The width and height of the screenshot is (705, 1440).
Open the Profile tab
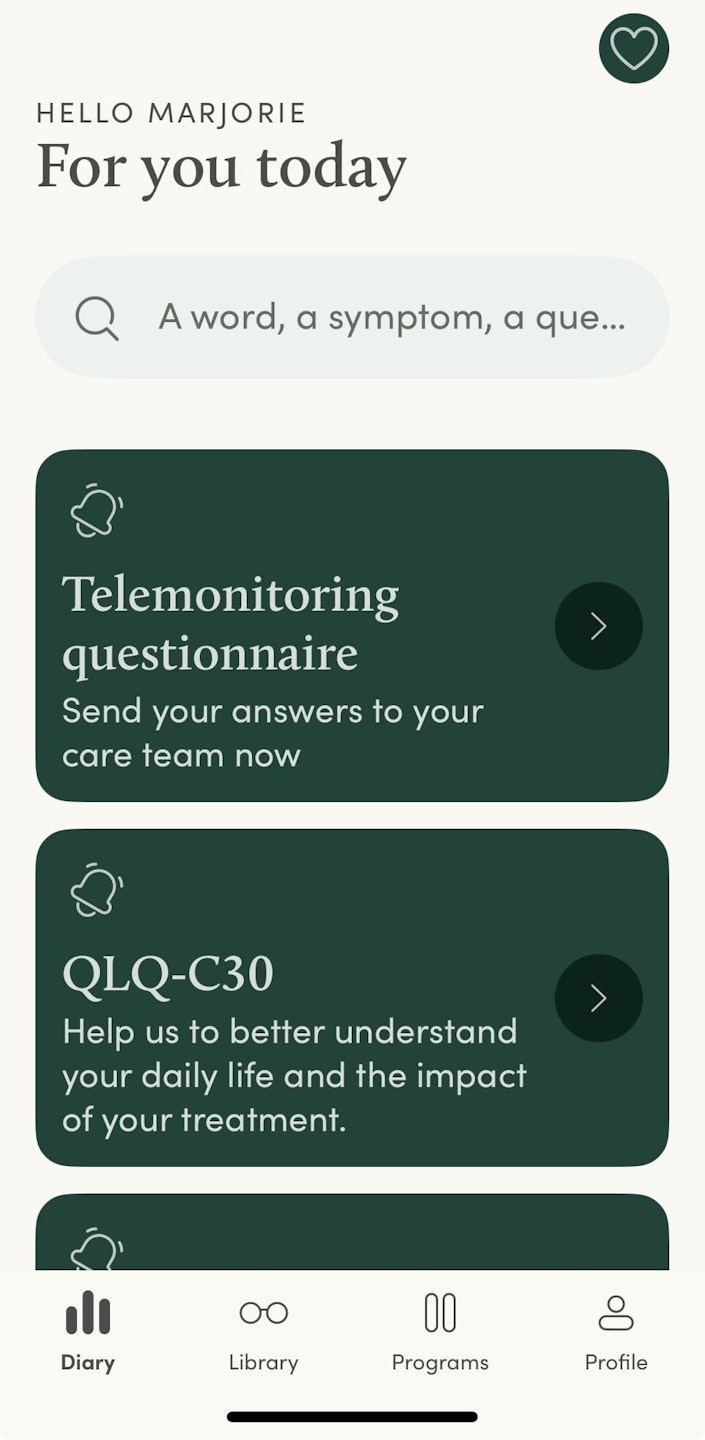click(616, 1332)
